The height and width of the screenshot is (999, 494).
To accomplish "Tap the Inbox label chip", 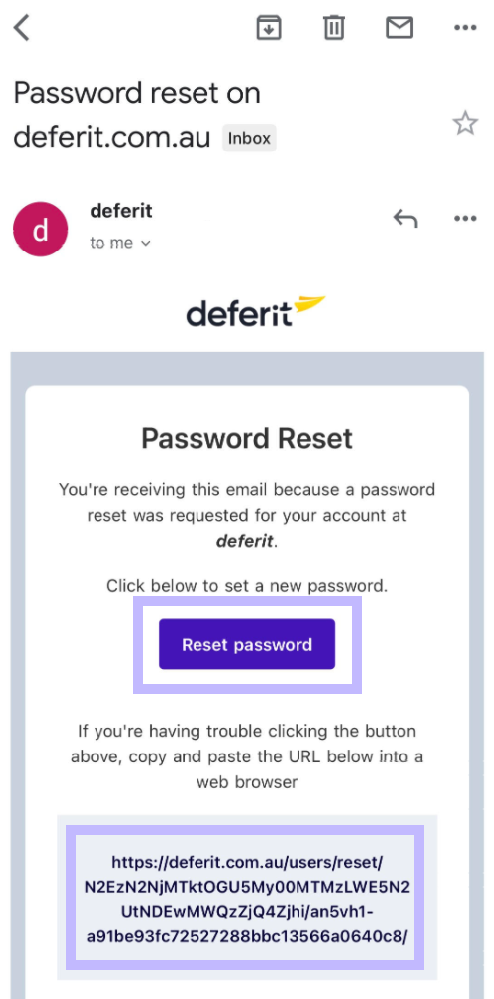I will 249,138.
